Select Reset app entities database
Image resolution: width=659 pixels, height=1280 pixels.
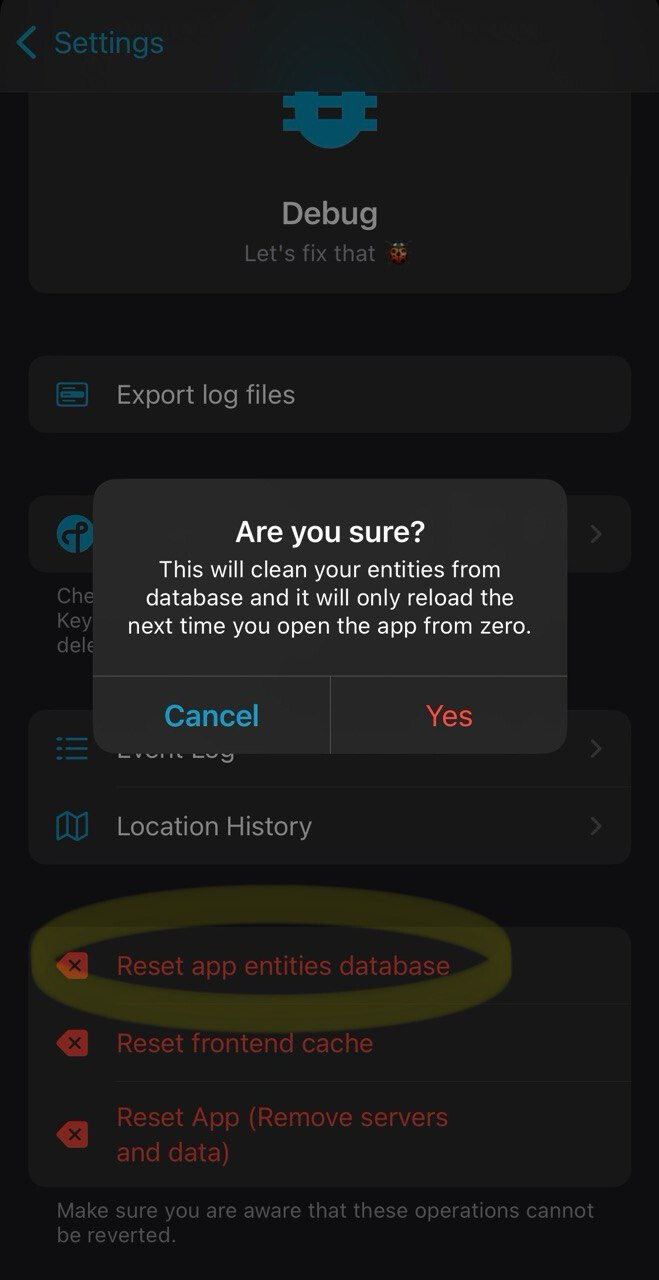[x=283, y=966]
